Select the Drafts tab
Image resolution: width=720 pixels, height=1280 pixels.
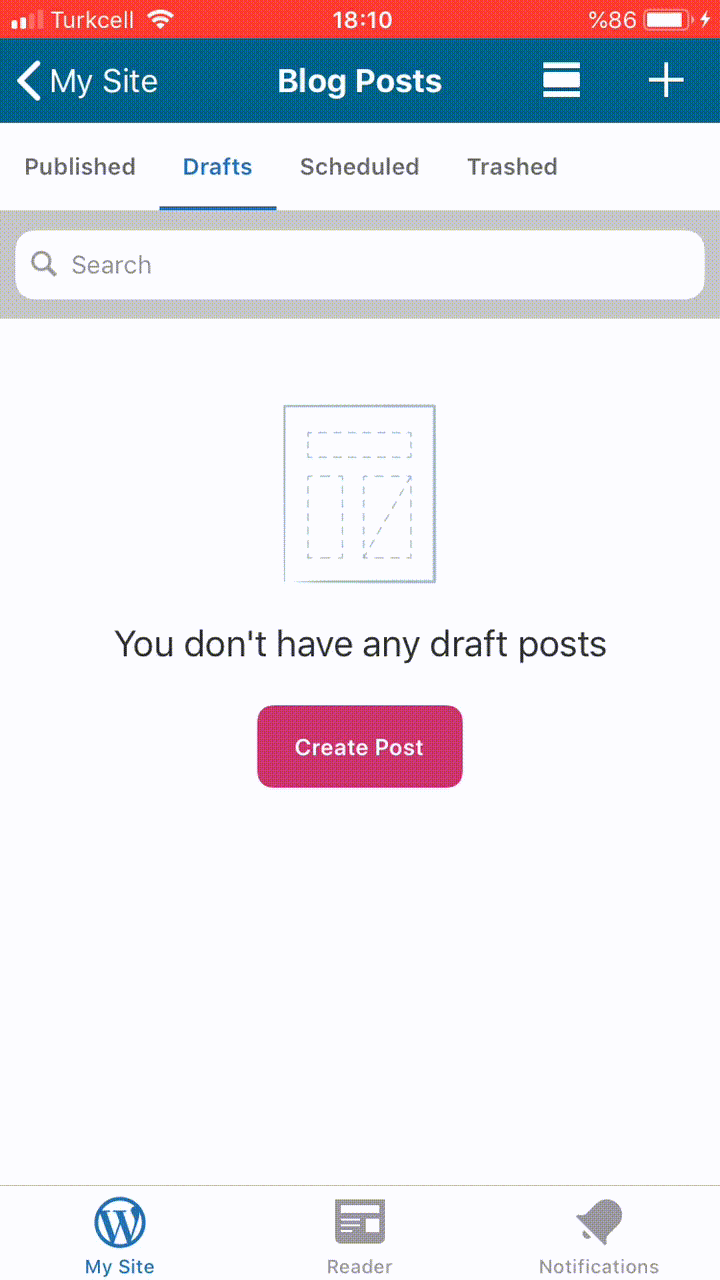click(x=217, y=167)
